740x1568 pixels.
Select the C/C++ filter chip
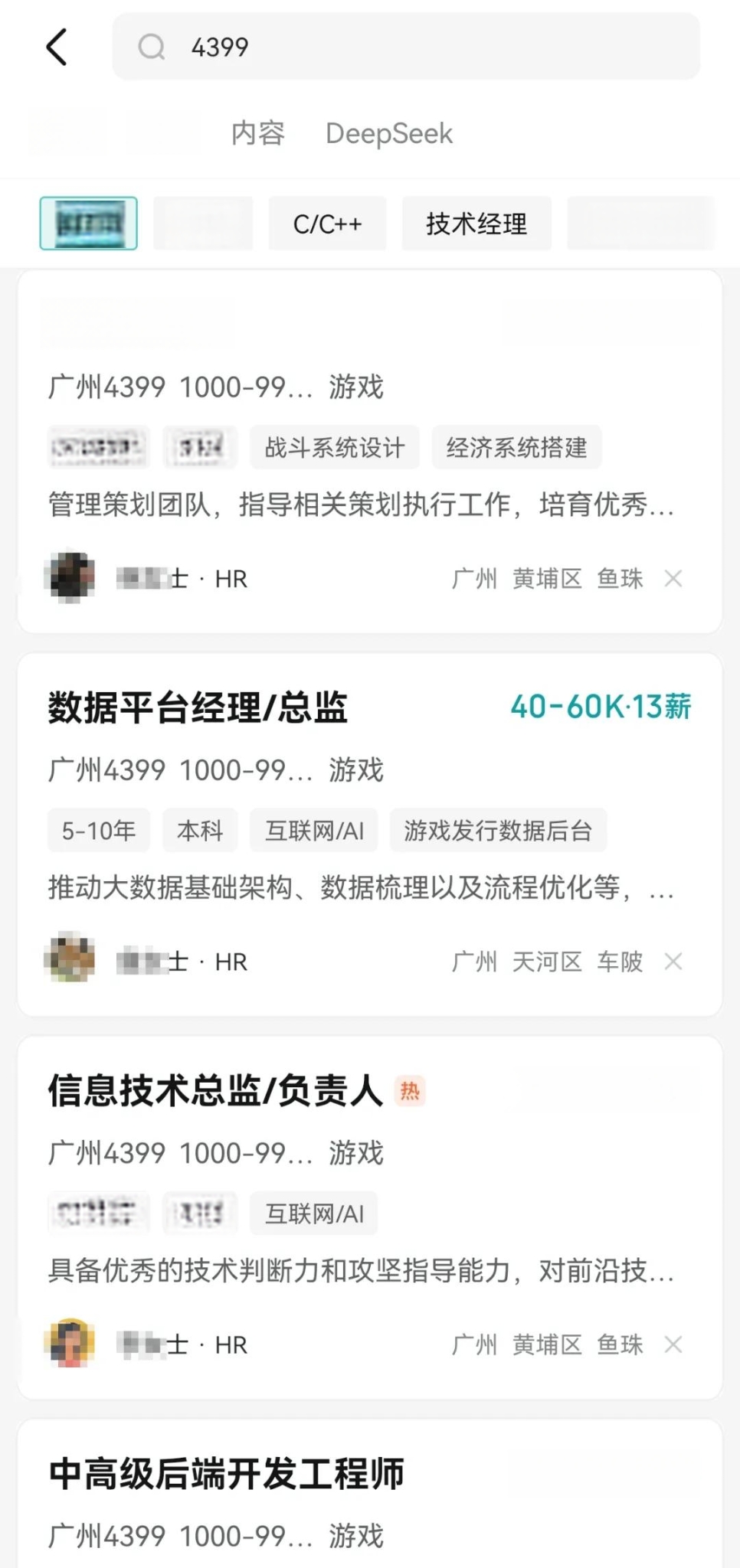click(327, 224)
